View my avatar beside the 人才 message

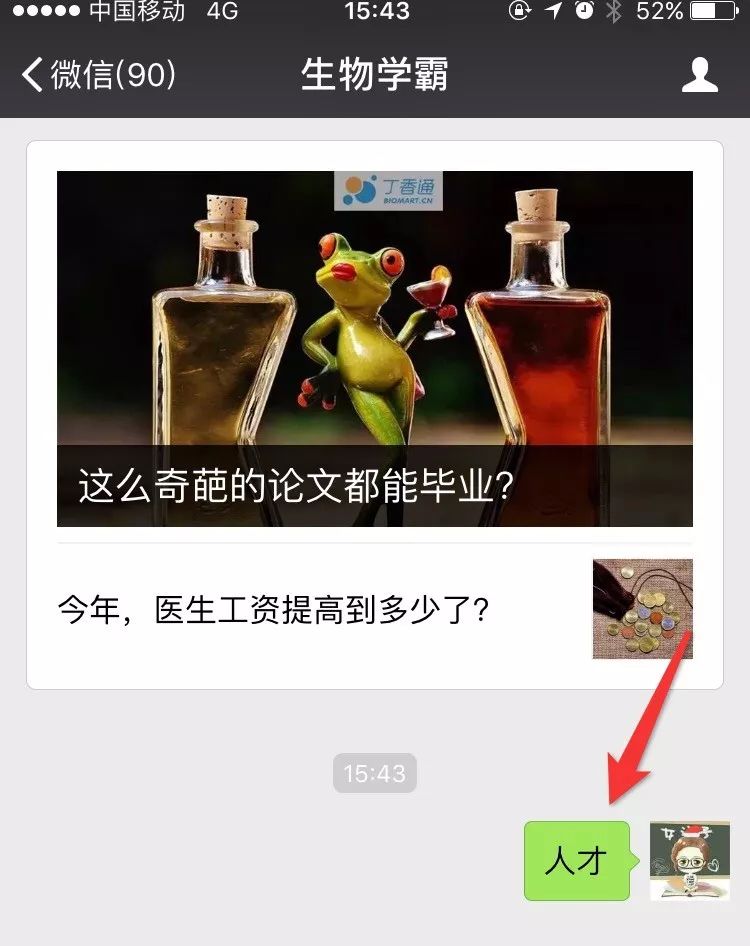click(x=689, y=861)
